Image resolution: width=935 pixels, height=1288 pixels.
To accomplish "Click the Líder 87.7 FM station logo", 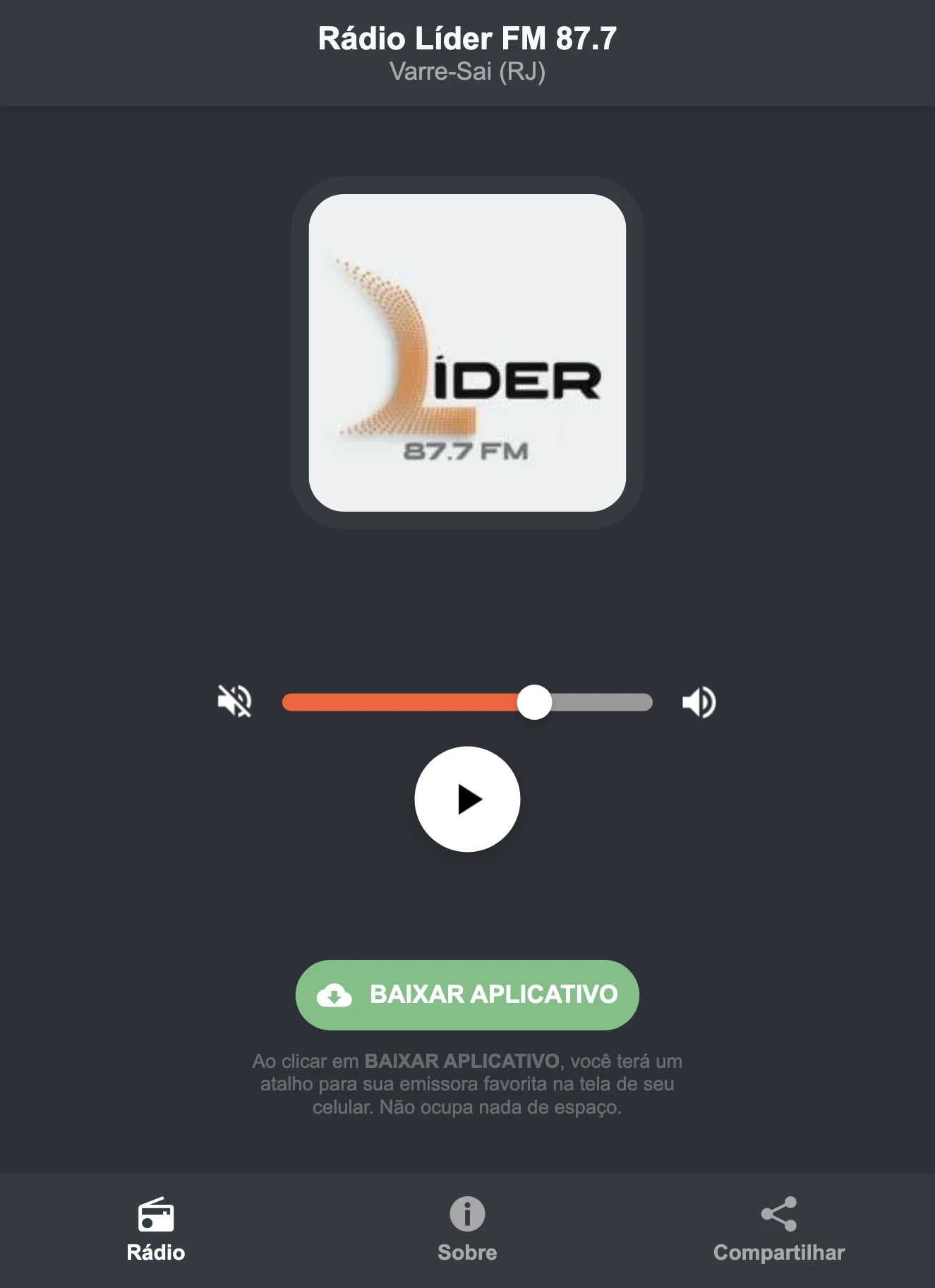I will [x=467, y=354].
